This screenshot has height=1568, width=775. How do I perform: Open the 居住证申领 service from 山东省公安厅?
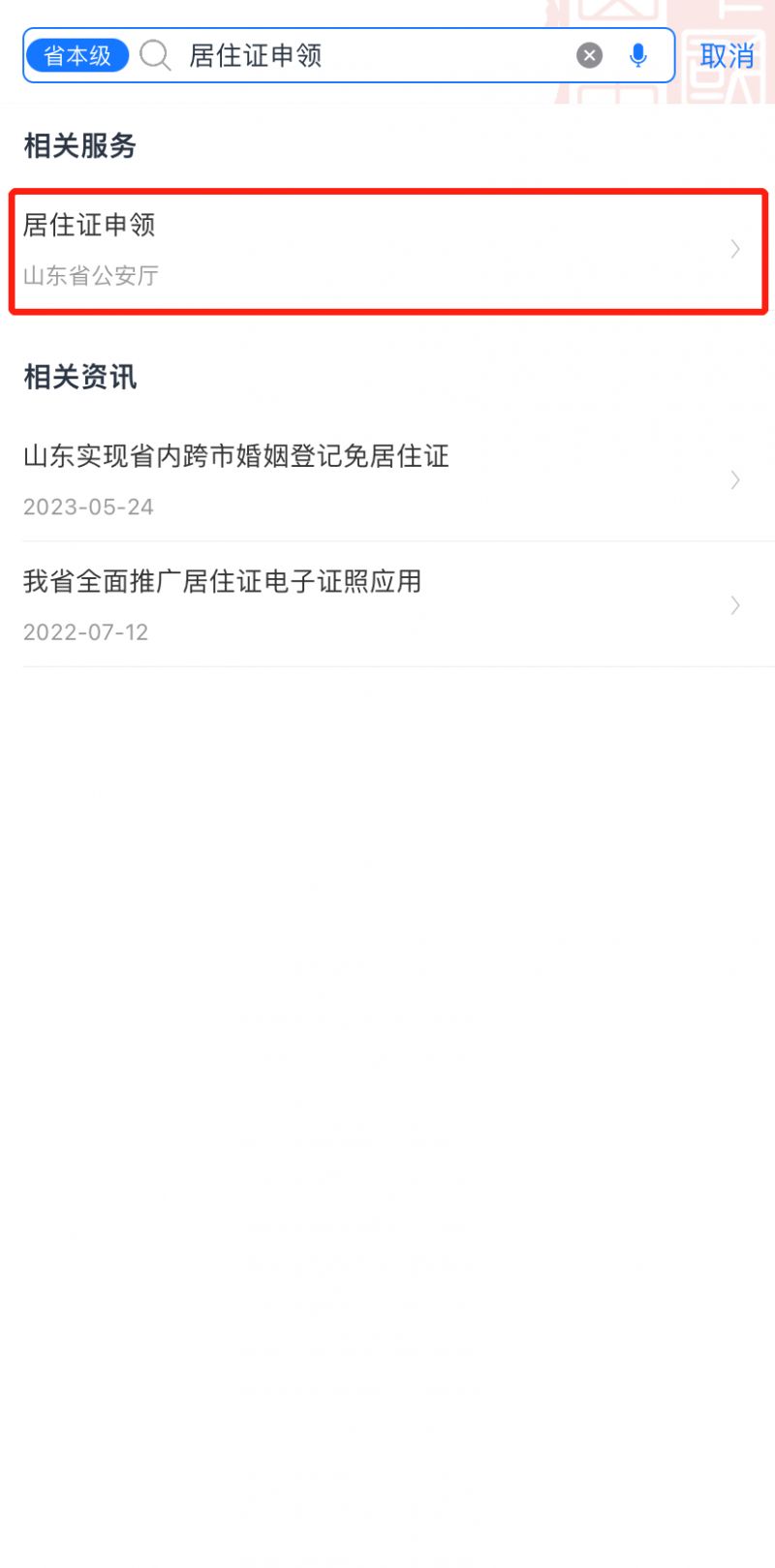coord(388,251)
